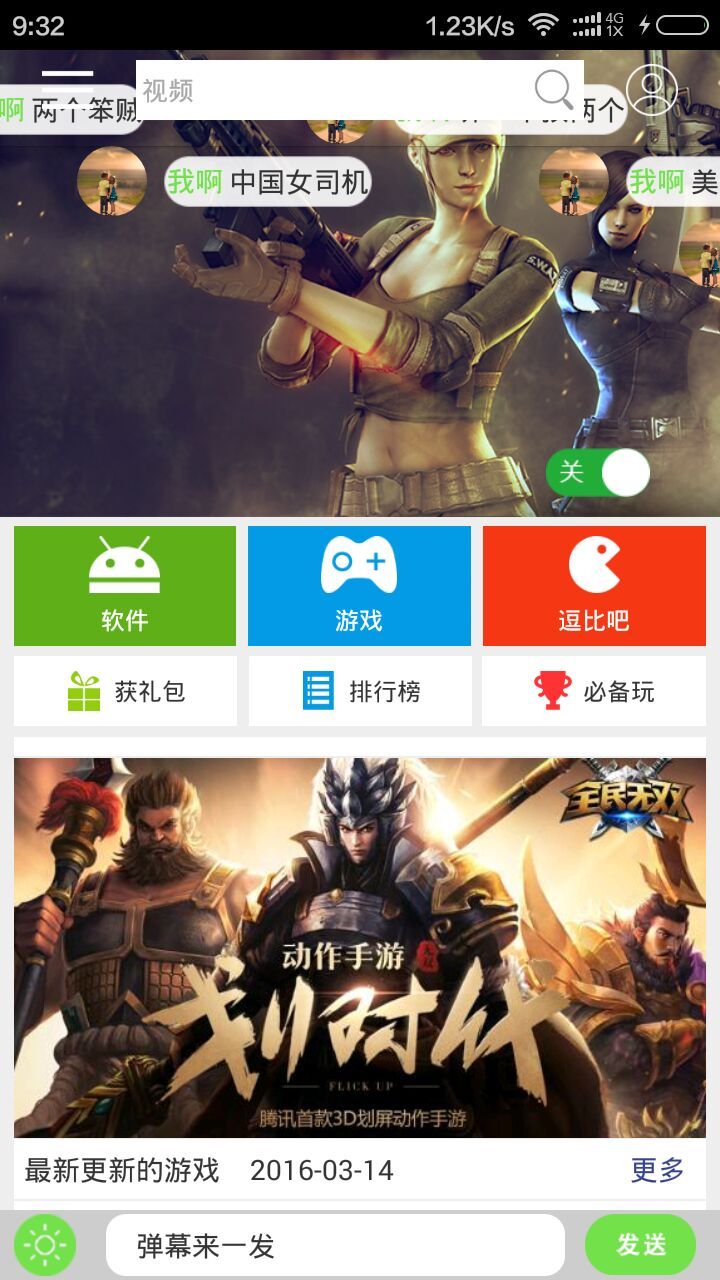720x1280 pixels.
Task: View the 排行榜 rankings
Action: click(360, 691)
